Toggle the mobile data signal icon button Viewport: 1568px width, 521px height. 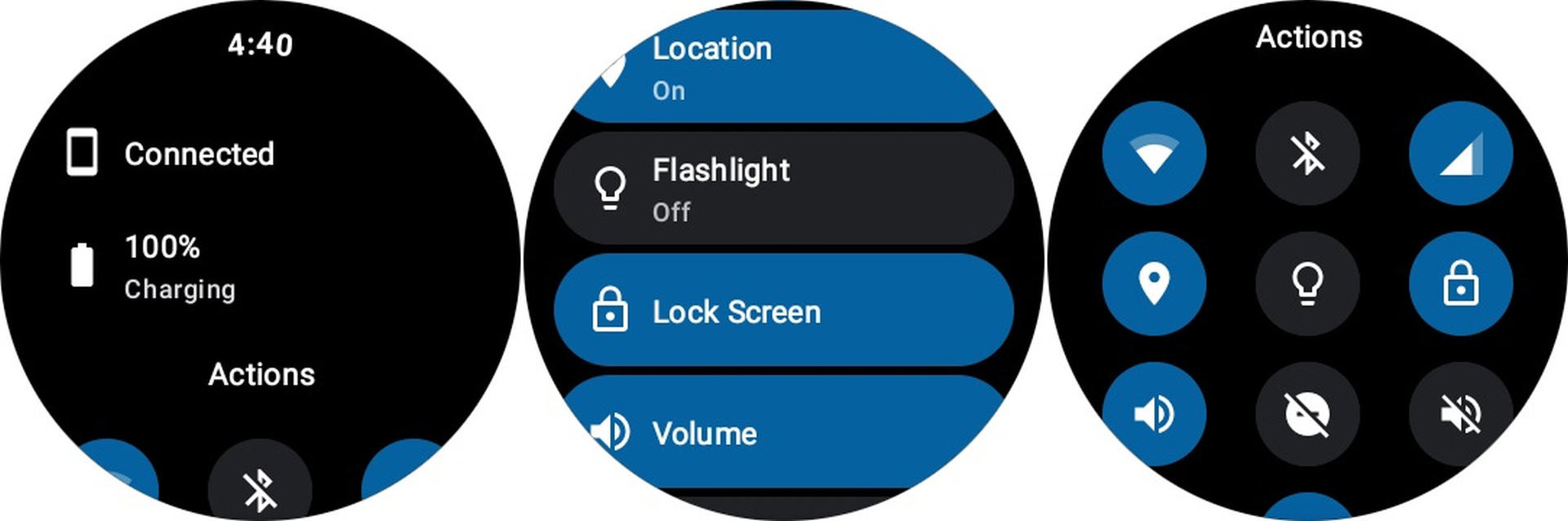pyautogui.click(x=1461, y=153)
